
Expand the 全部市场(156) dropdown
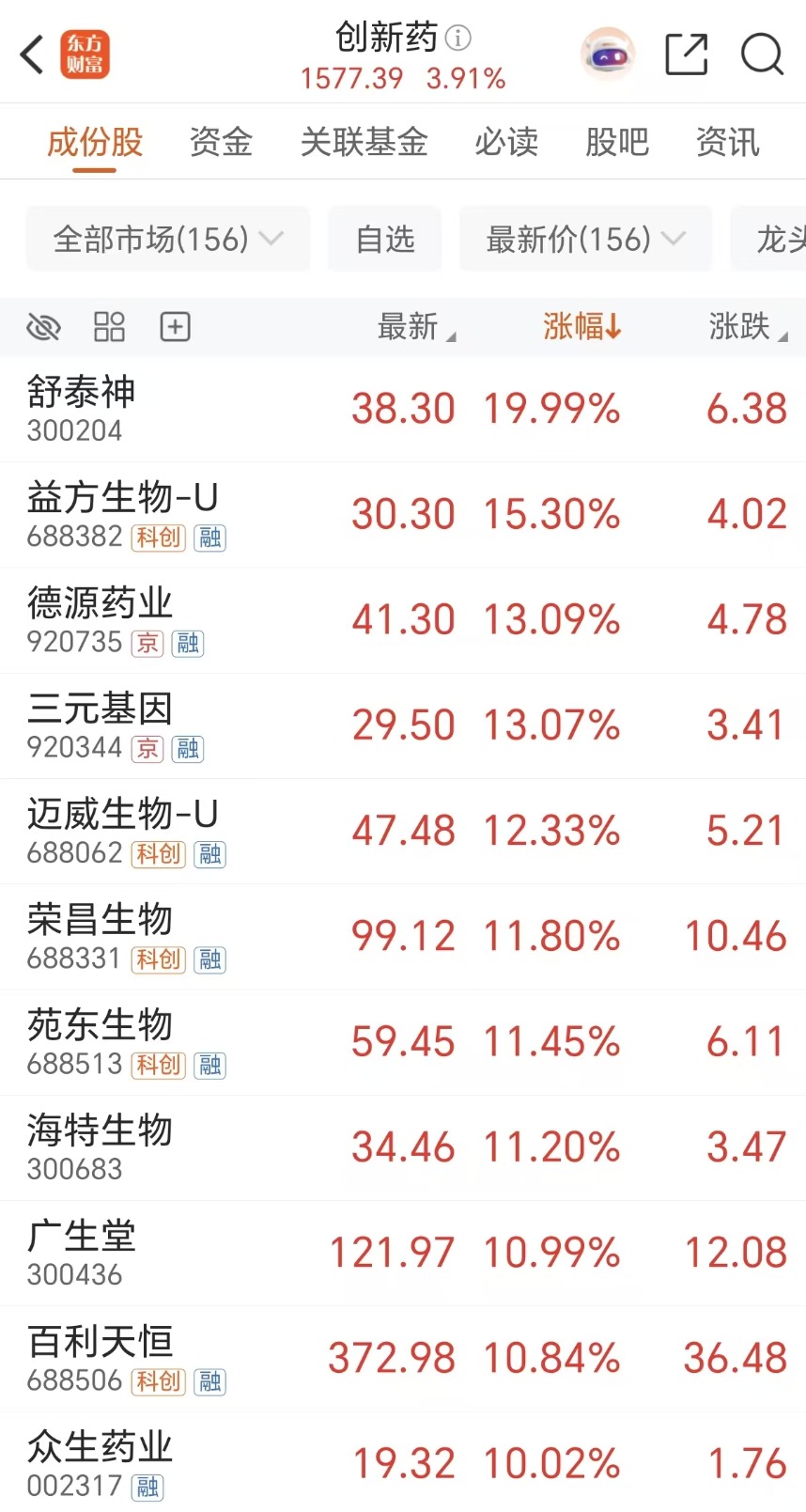click(x=168, y=240)
